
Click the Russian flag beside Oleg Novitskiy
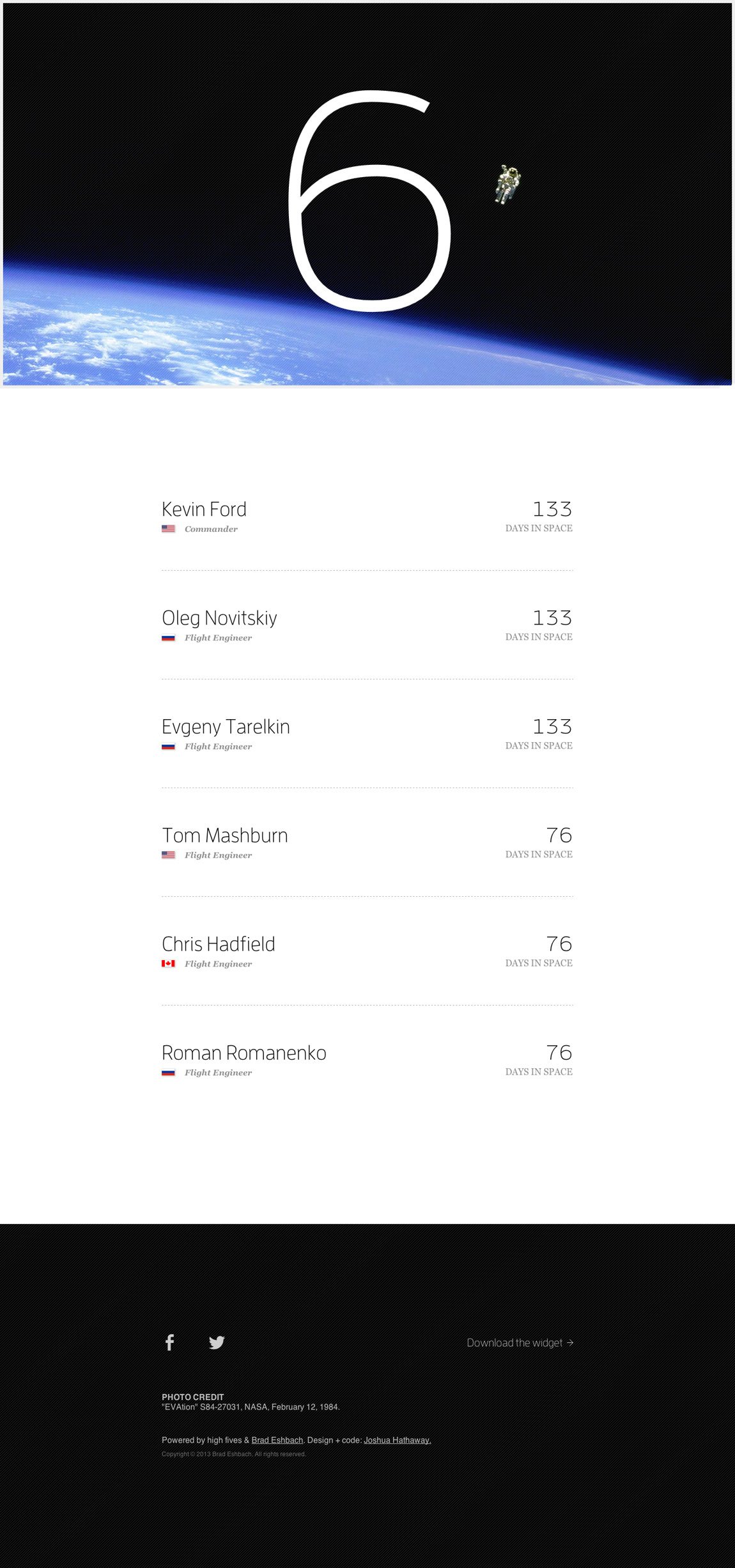pos(169,637)
